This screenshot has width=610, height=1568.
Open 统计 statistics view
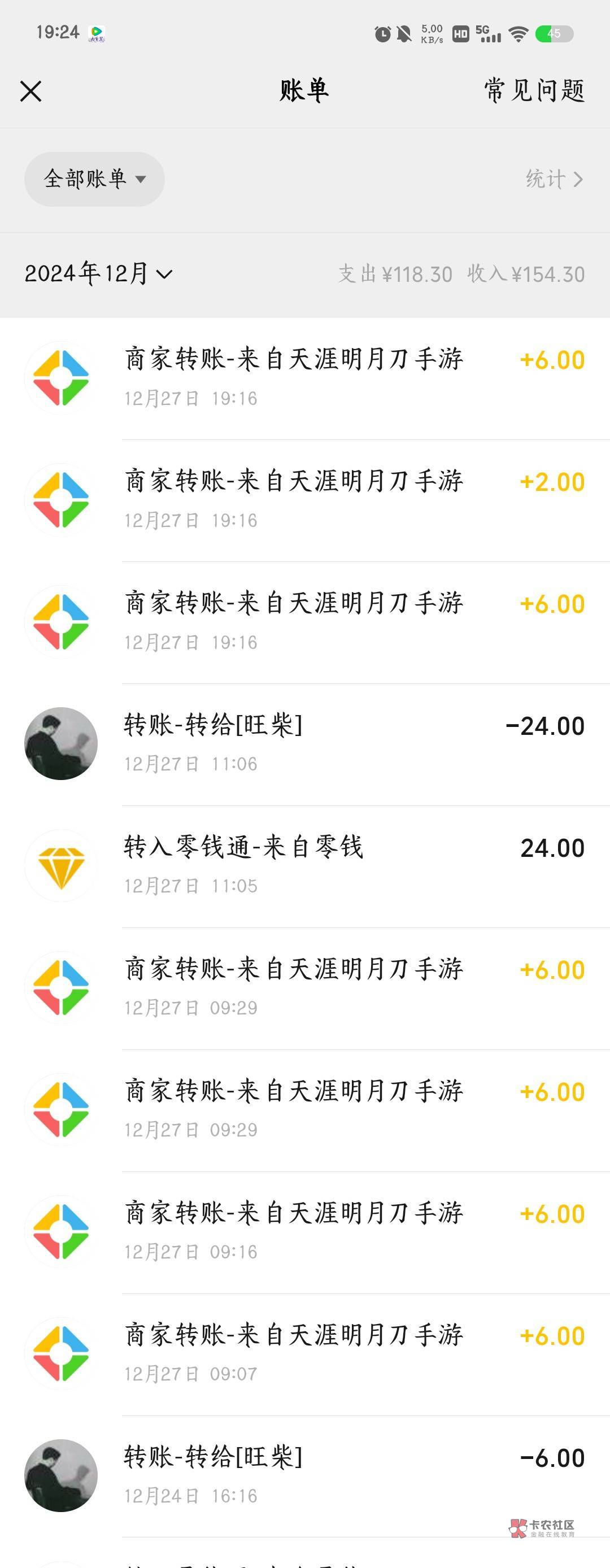[554, 179]
